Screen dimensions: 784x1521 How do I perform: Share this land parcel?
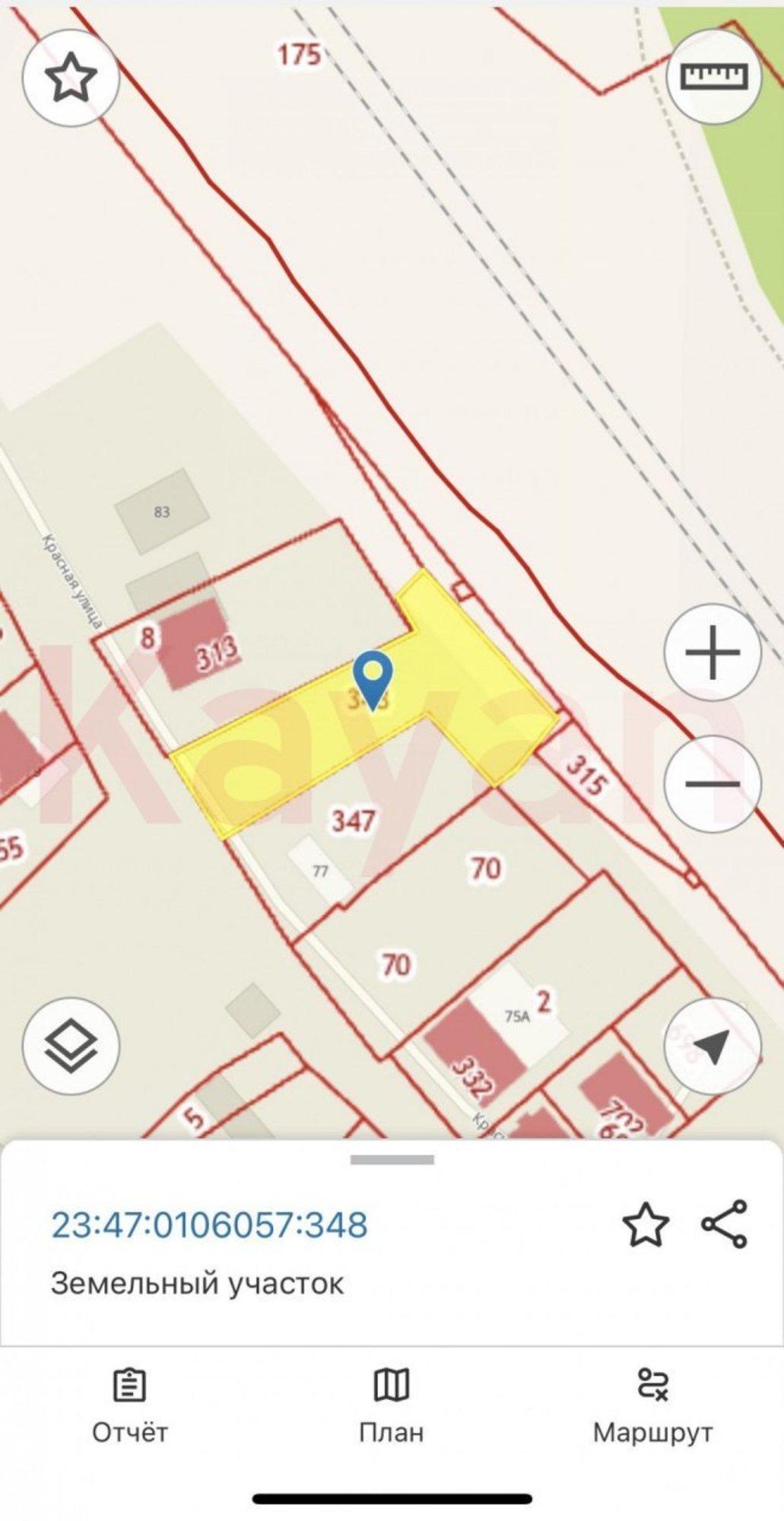[725, 1224]
